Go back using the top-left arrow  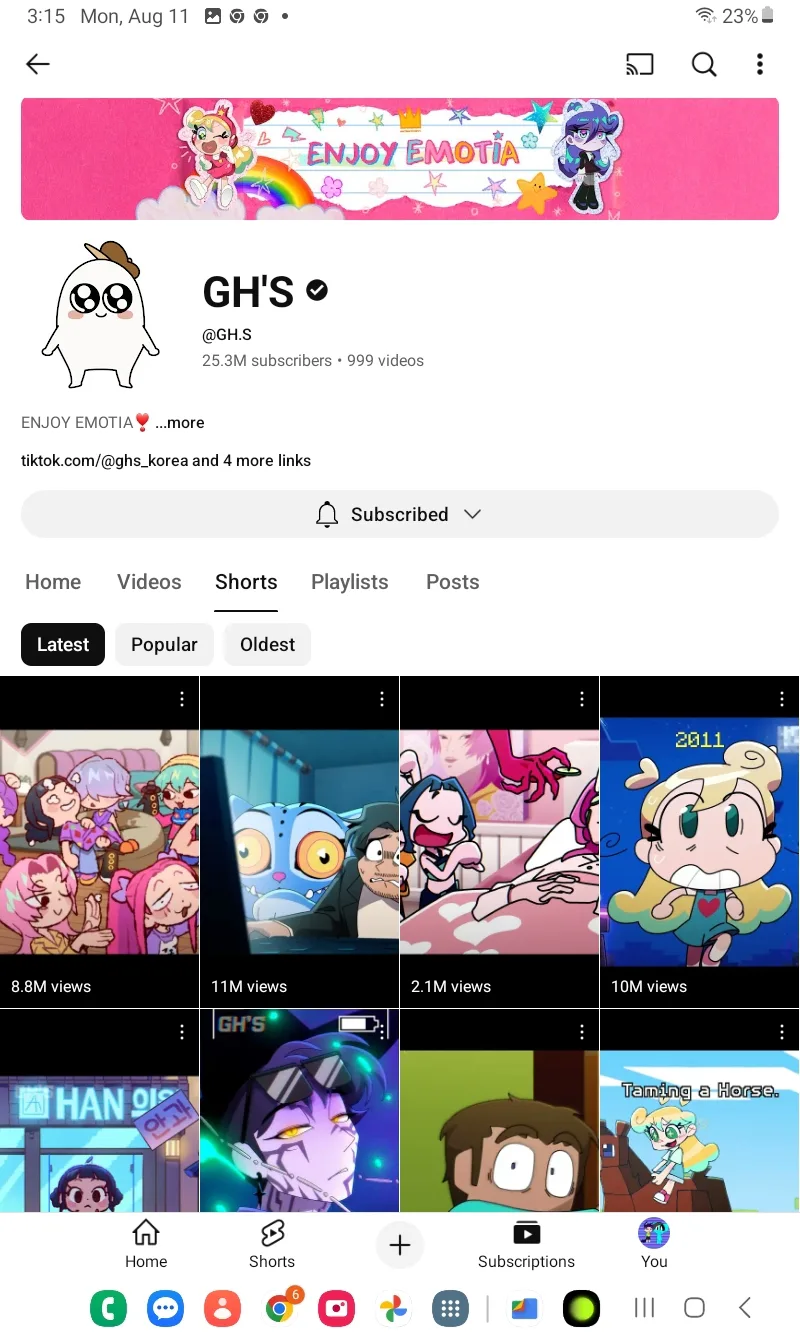(x=38, y=65)
